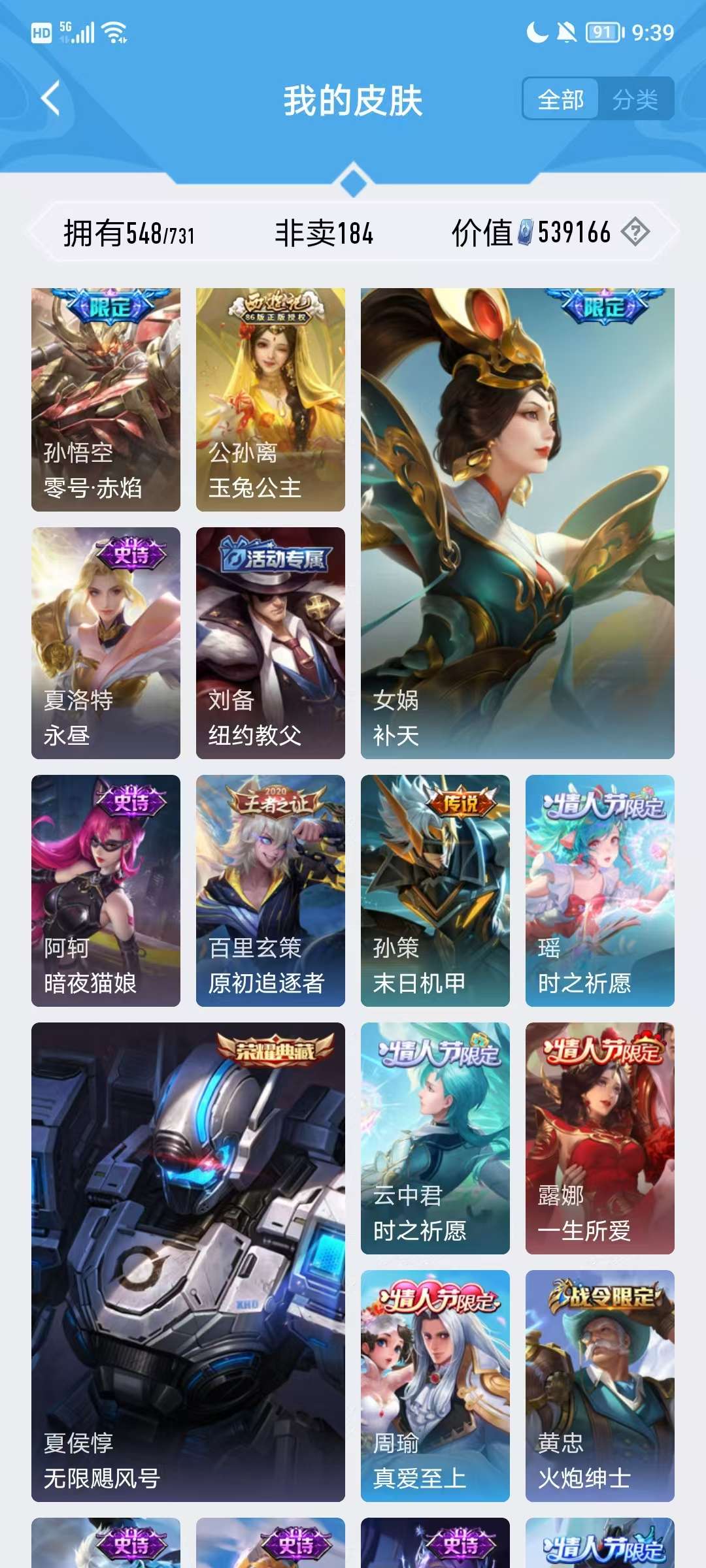The height and width of the screenshot is (1568, 706).
Task: Select 刘备 纽约教父 skin
Action: coord(271,643)
